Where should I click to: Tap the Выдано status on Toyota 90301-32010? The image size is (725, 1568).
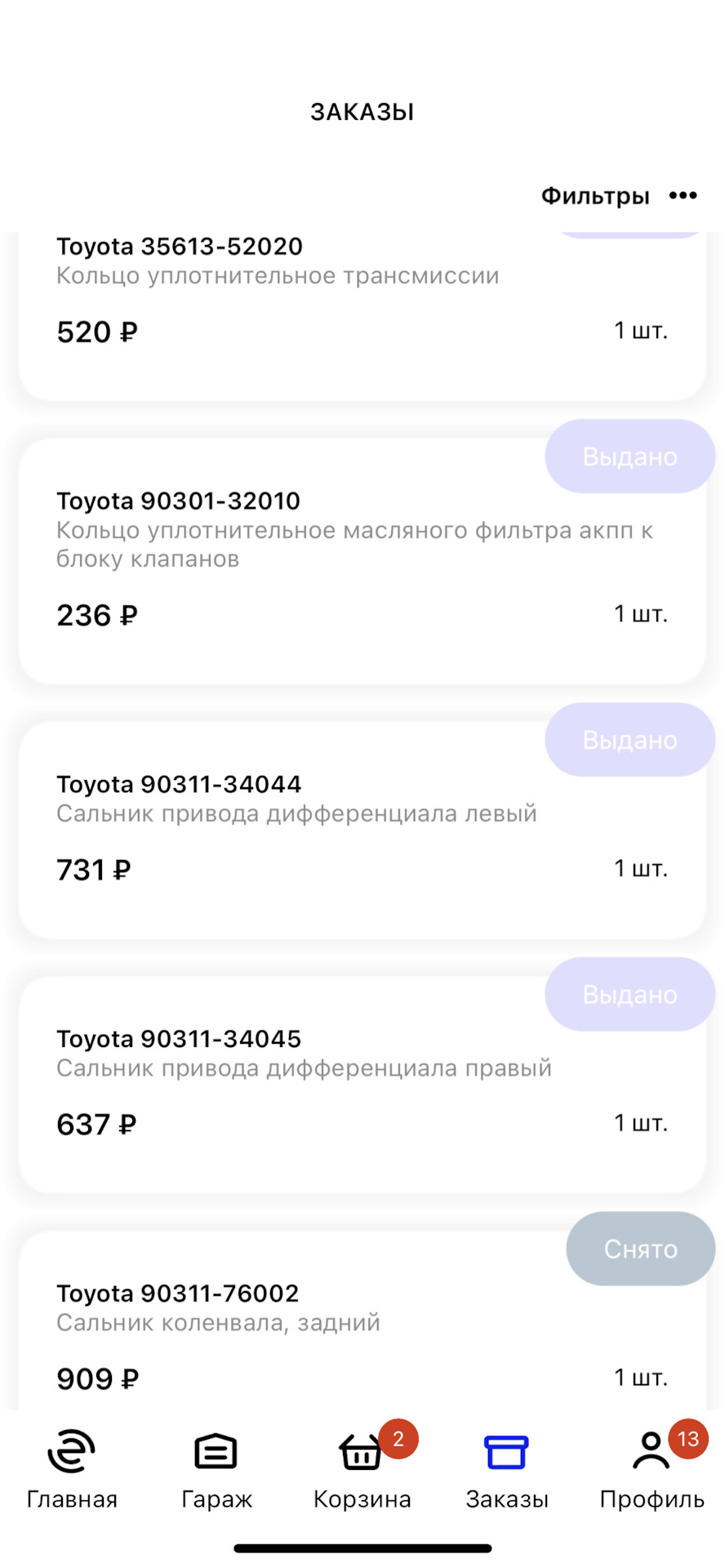pyautogui.click(x=629, y=456)
